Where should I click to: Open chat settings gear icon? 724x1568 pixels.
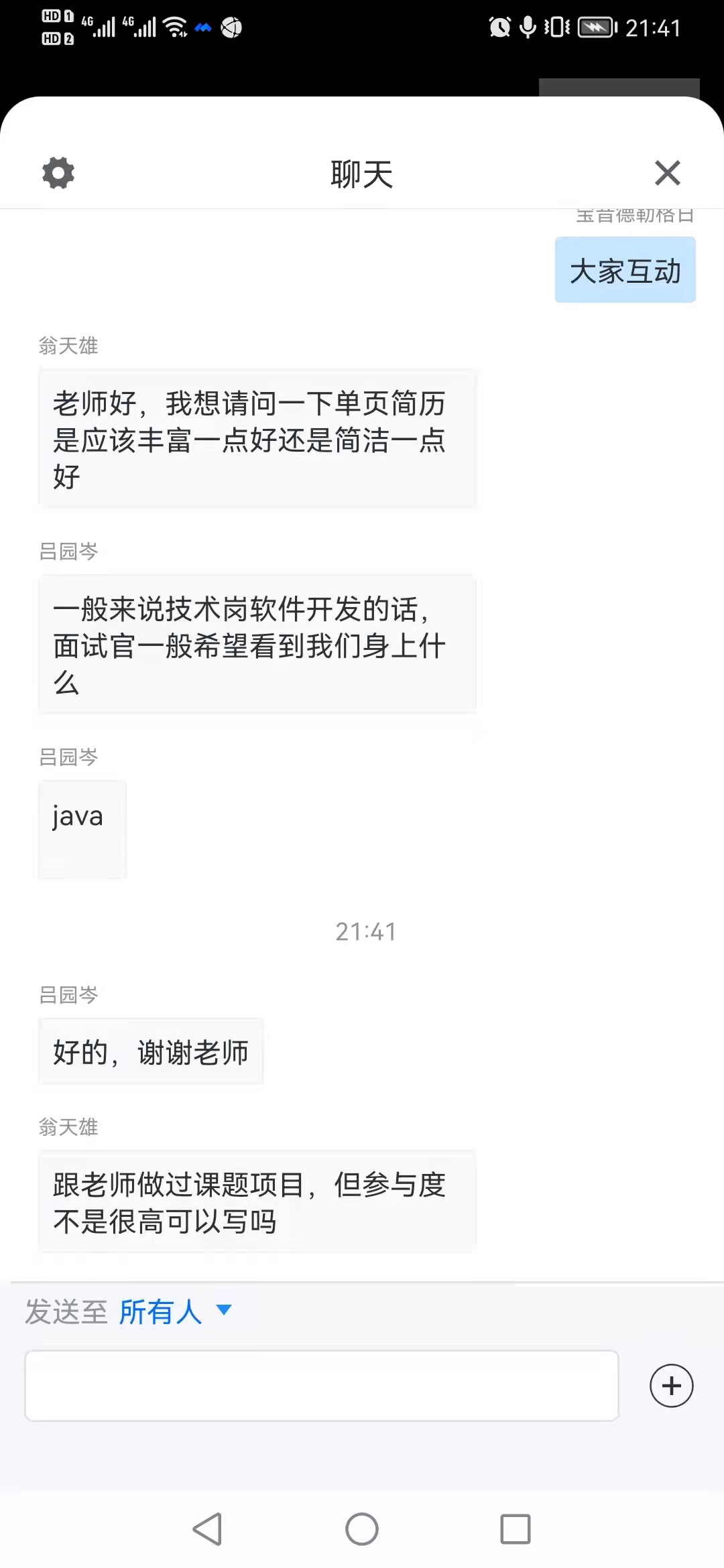click(x=58, y=173)
